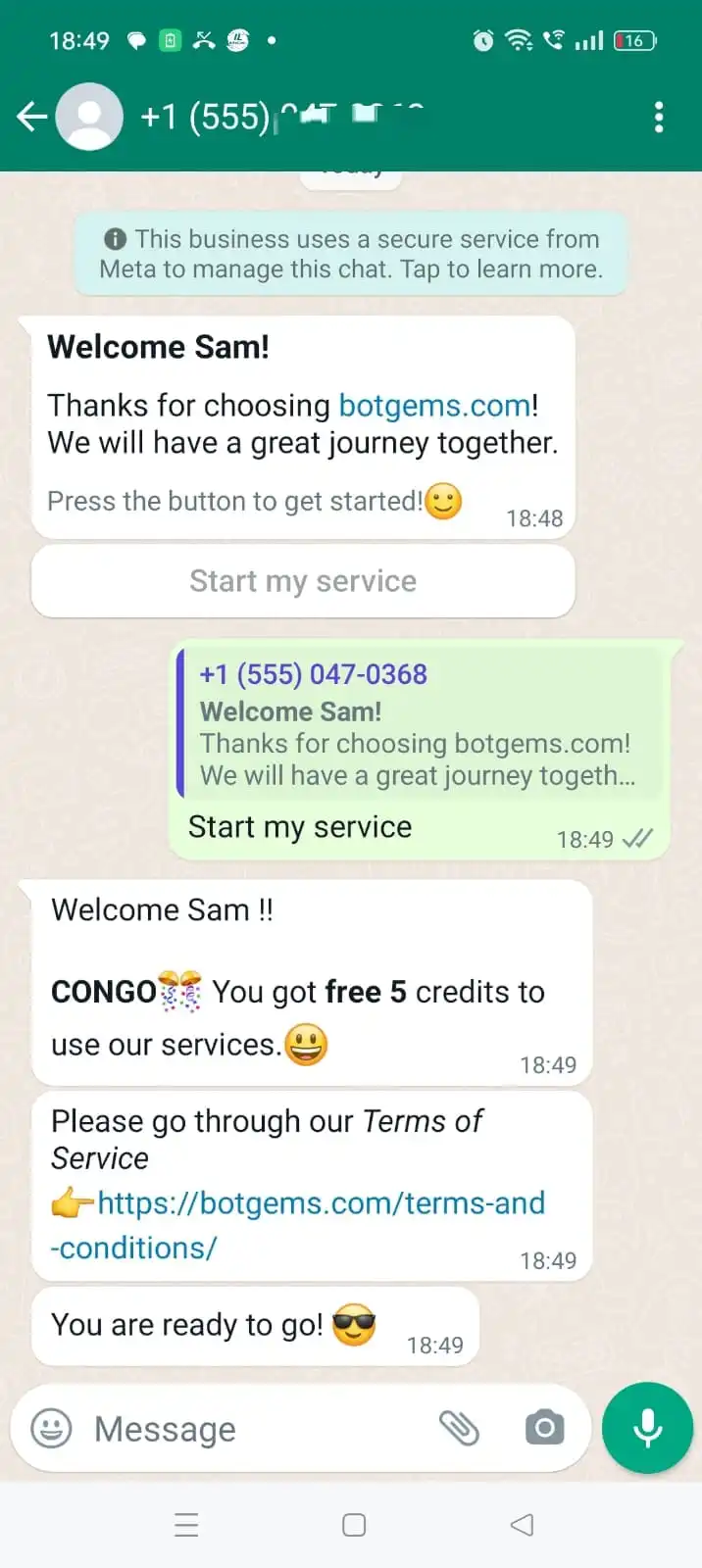The width and height of the screenshot is (702, 1568).
Task: Attach a file with the paperclip
Action: pyautogui.click(x=459, y=1429)
